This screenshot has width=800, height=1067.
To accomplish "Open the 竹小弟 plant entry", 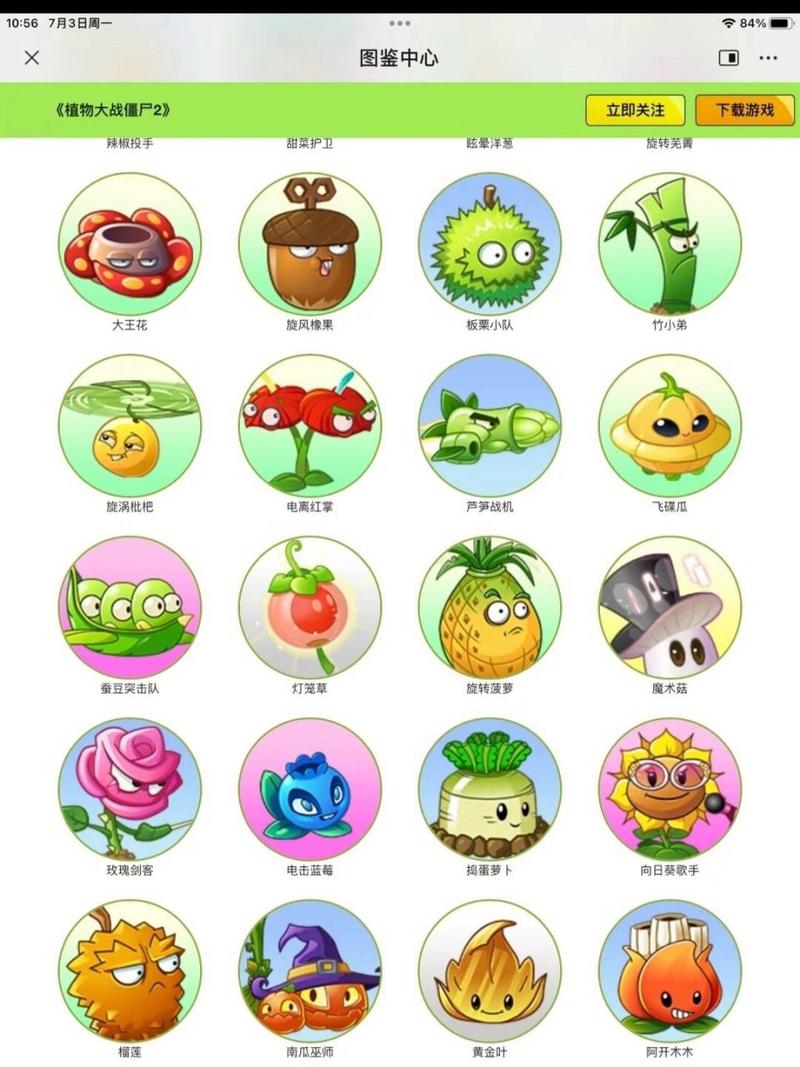I will click(x=670, y=244).
